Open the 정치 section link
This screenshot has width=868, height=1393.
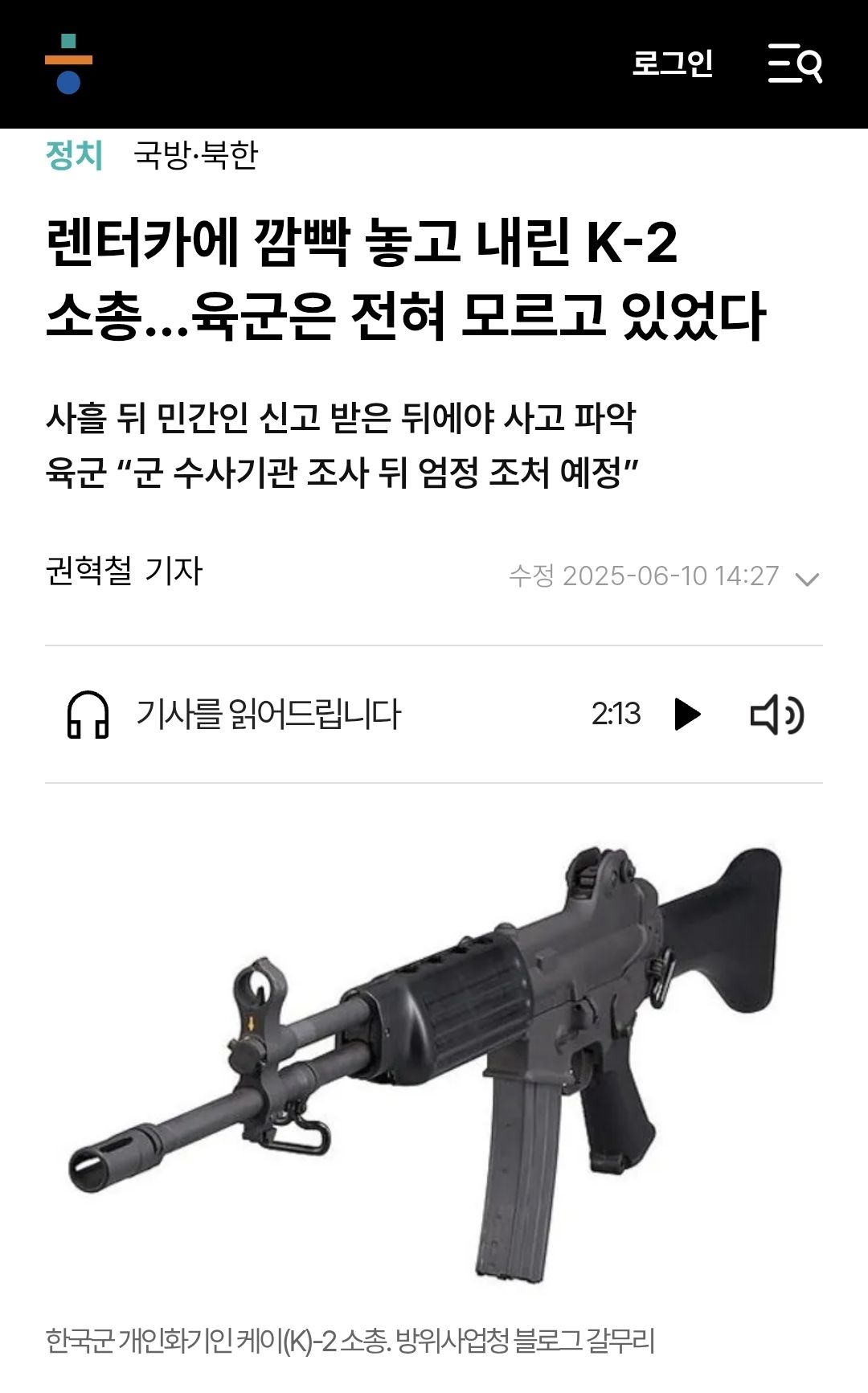pyautogui.click(x=74, y=155)
